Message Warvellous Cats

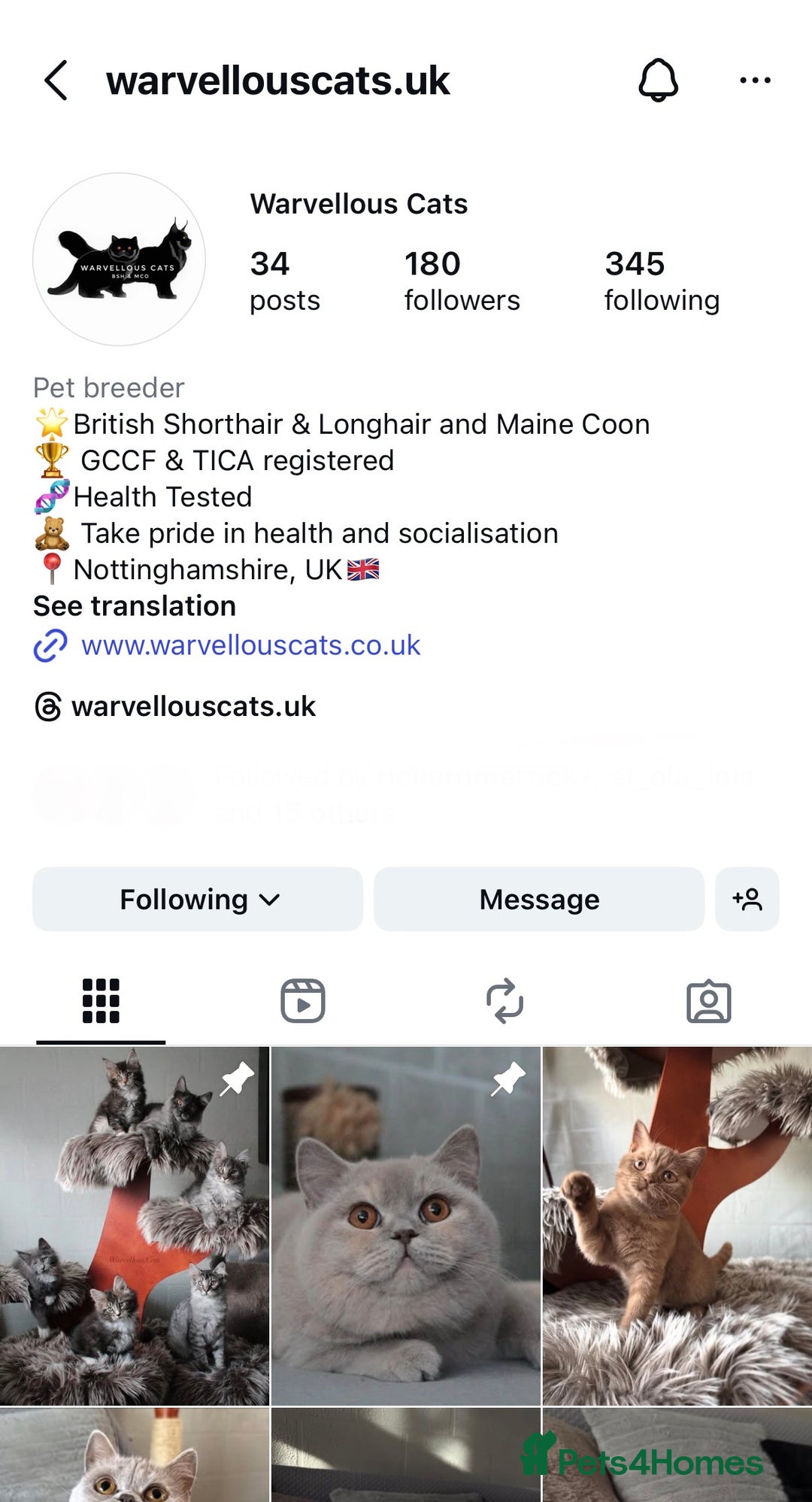coord(539,900)
